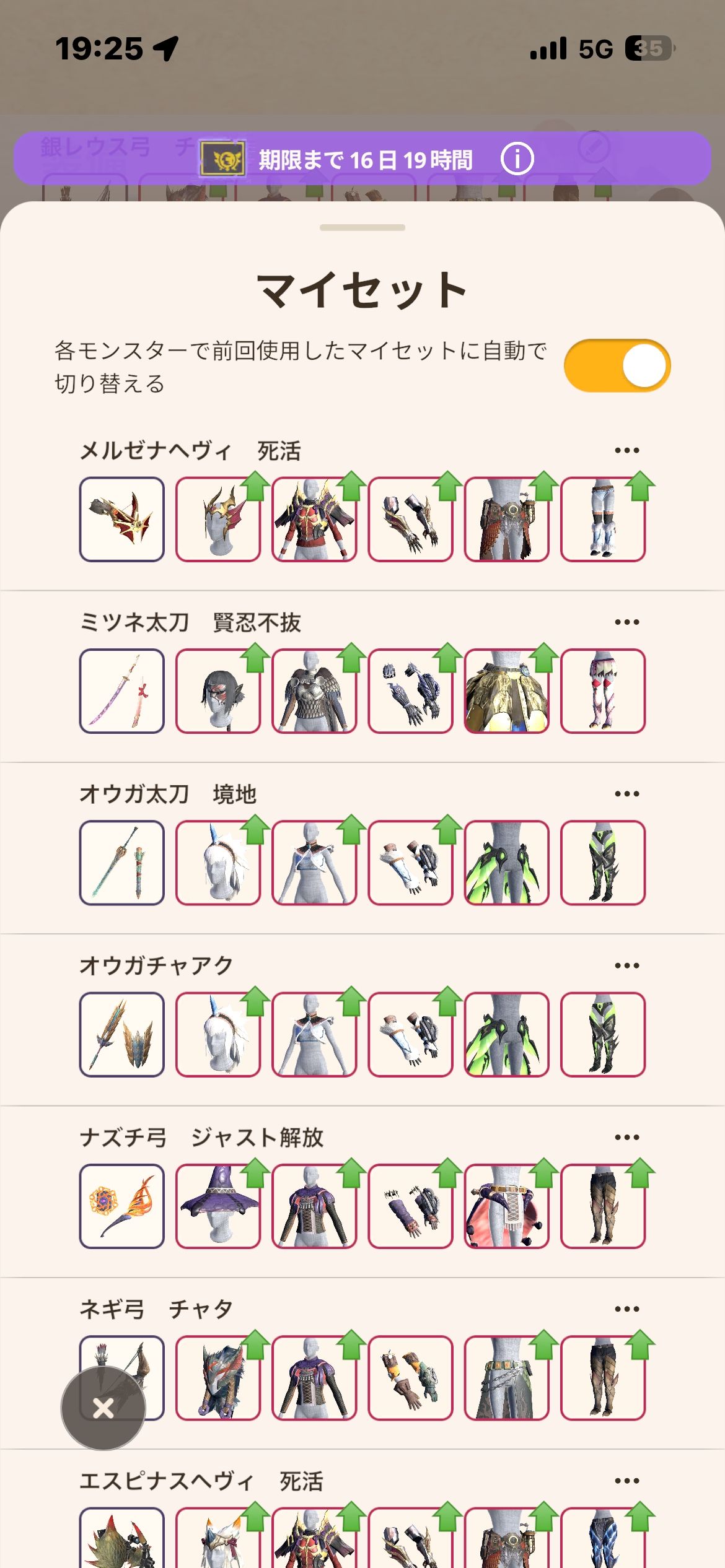Image resolution: width=725 pixels, height=1568 pixels.
Task: Open the info icon on the deadline banner
Action: [517, 159]
